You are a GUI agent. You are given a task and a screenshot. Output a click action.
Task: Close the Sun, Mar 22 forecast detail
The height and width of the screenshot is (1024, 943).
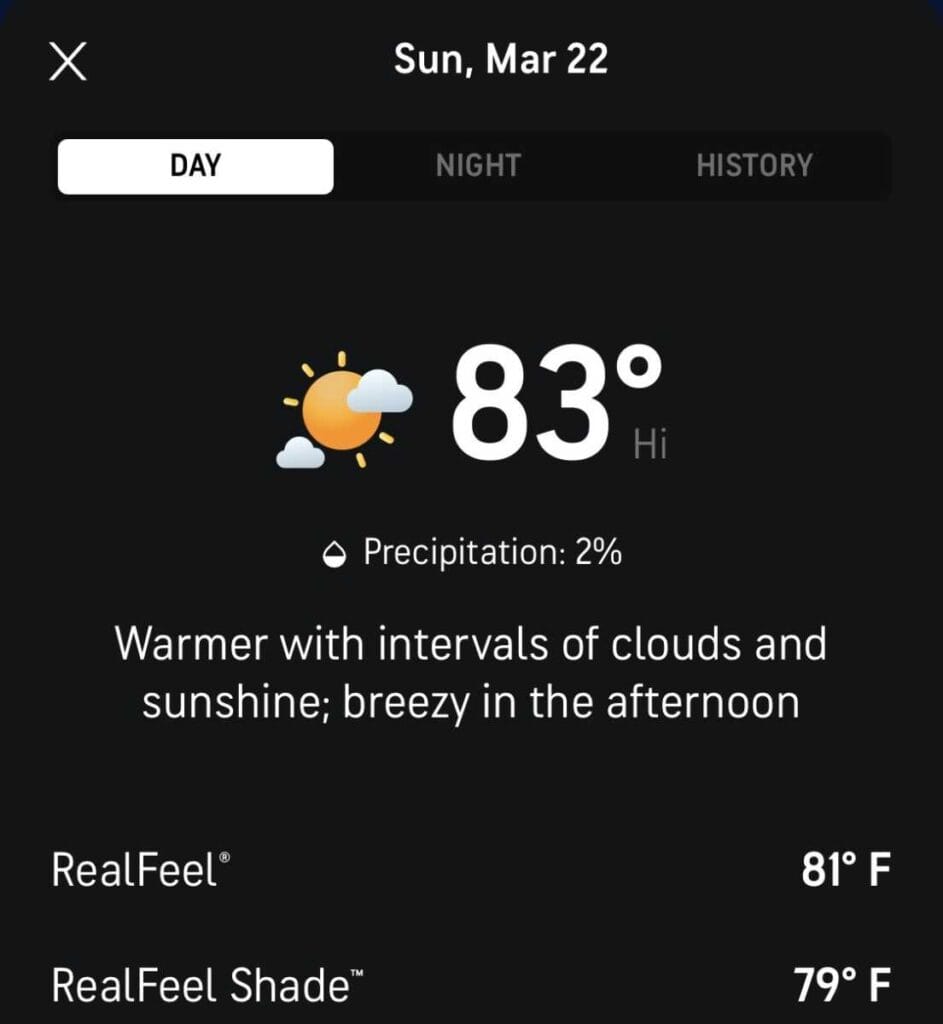68,62
